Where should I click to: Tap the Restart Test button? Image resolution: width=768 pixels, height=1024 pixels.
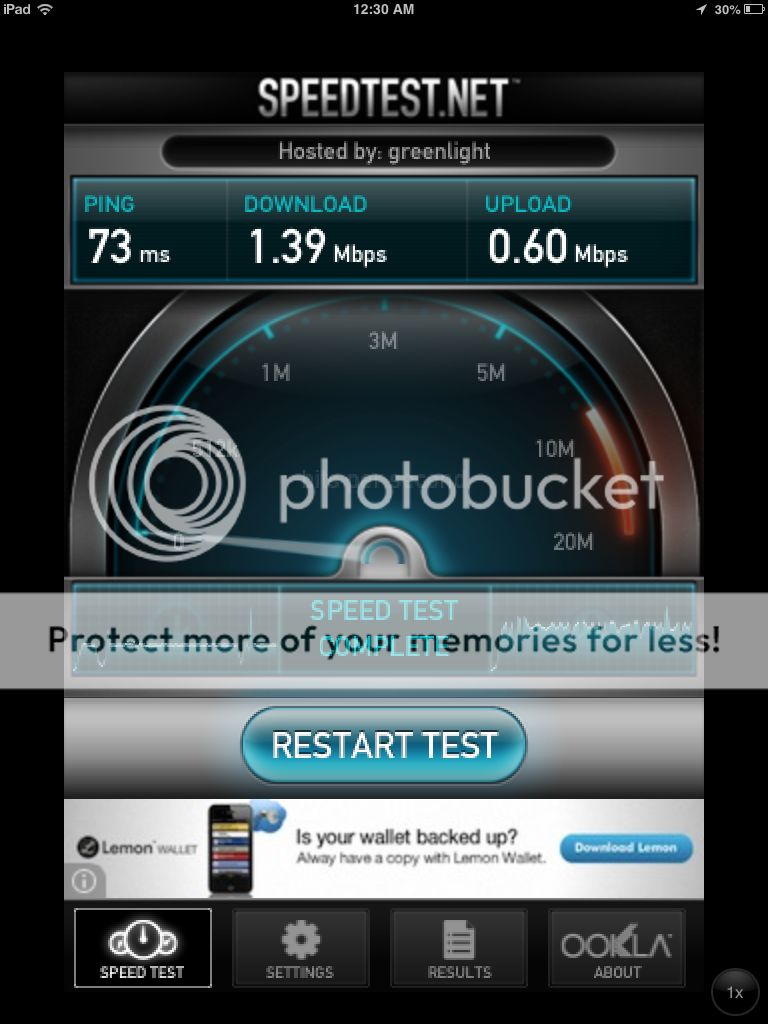384,745
